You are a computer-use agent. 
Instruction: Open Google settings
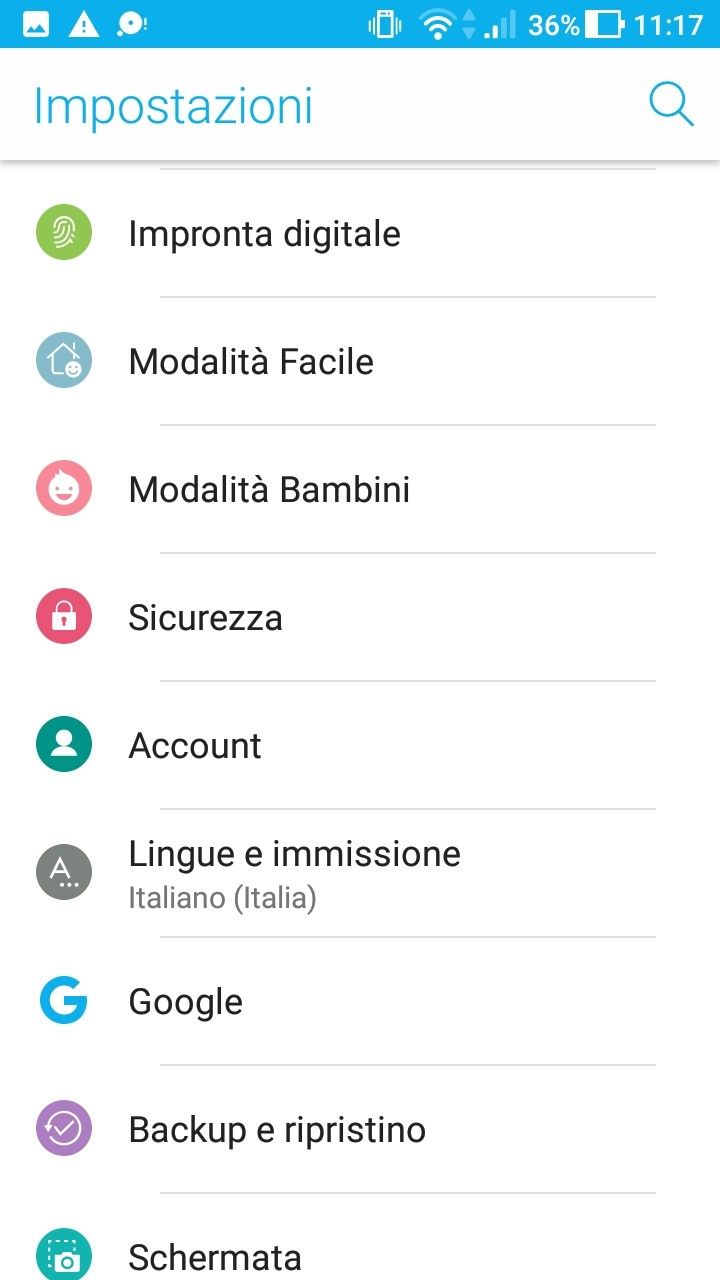[x=186, y=1002]
